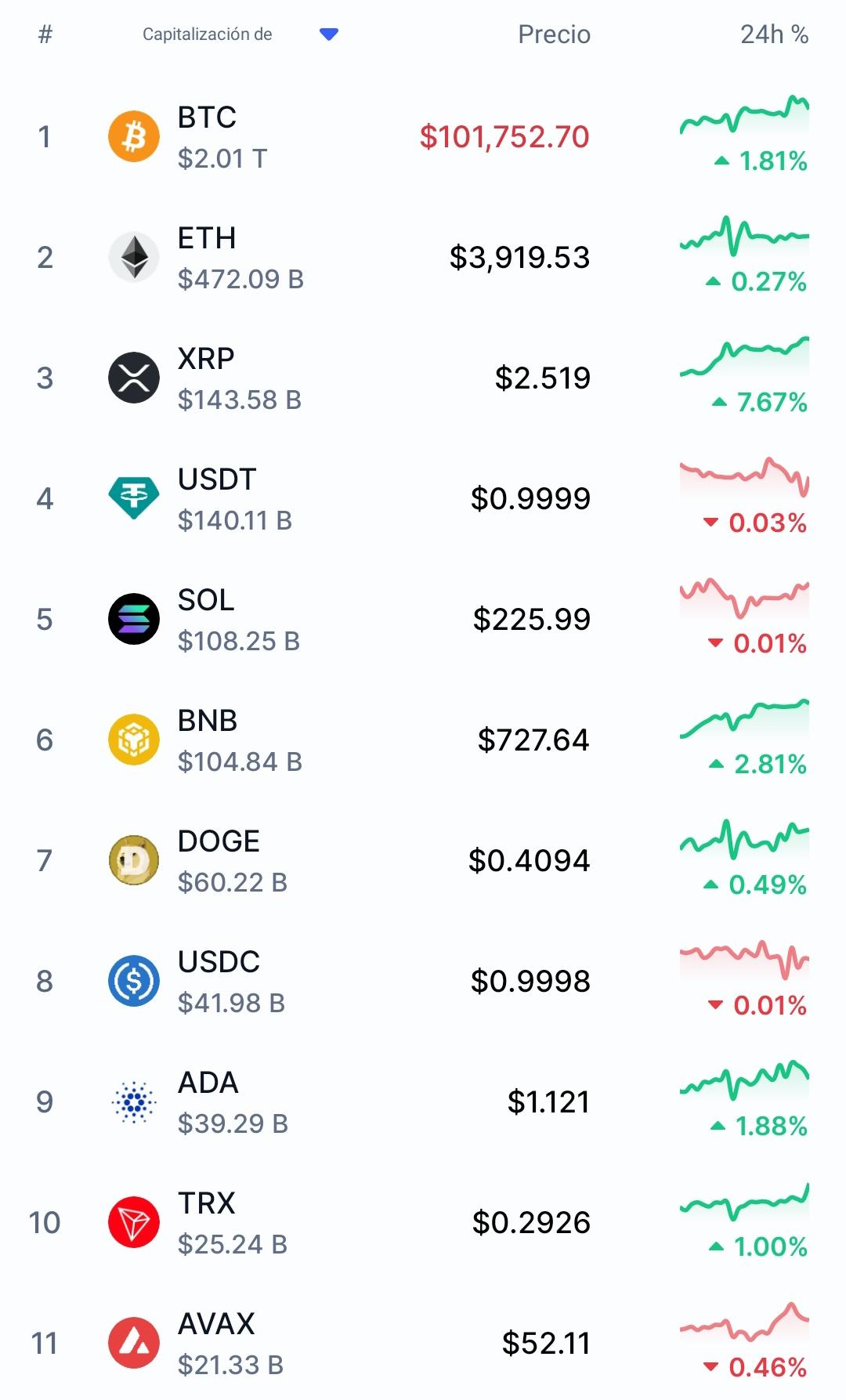
Task: Sort by rank number column
Action: [45, 34]
